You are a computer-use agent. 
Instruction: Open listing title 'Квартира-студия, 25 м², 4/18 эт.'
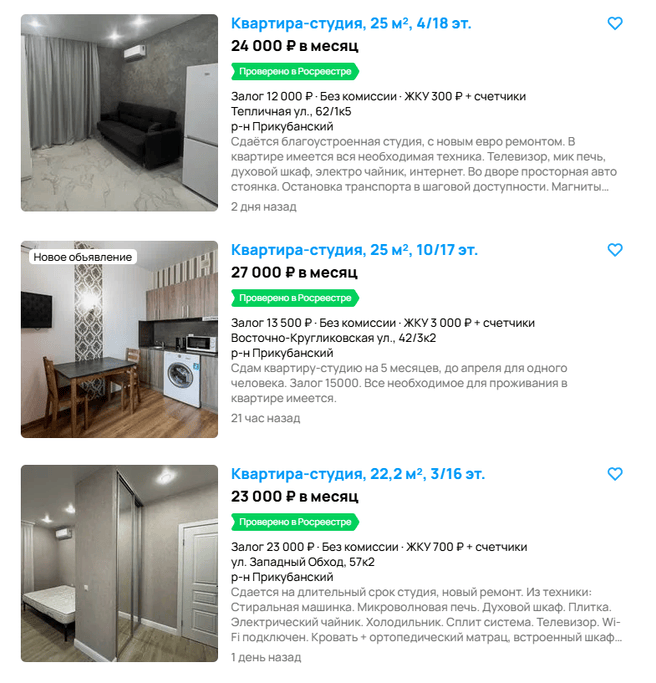click(351, 23)
